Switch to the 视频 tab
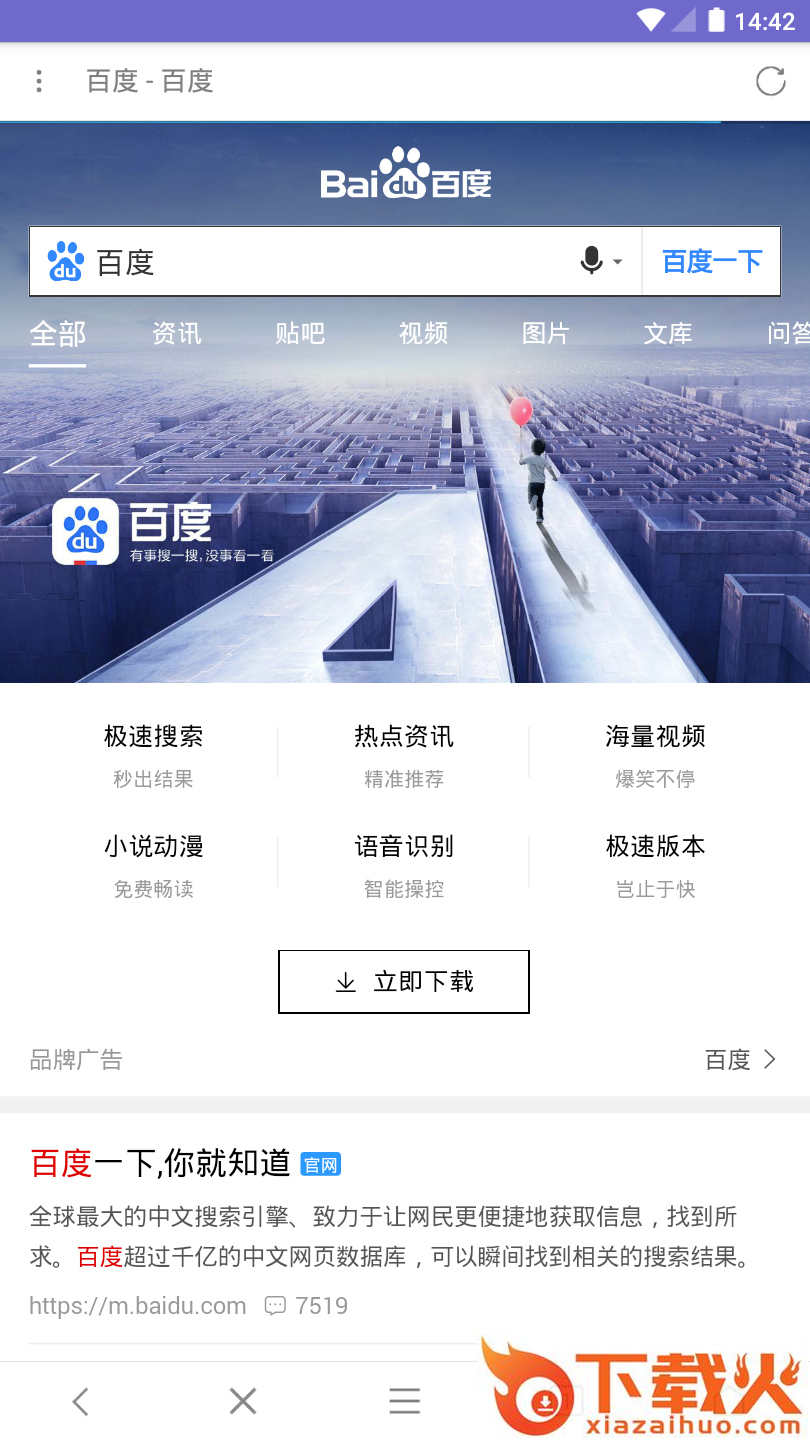The image size is (810, 1440). coord(423,333)
